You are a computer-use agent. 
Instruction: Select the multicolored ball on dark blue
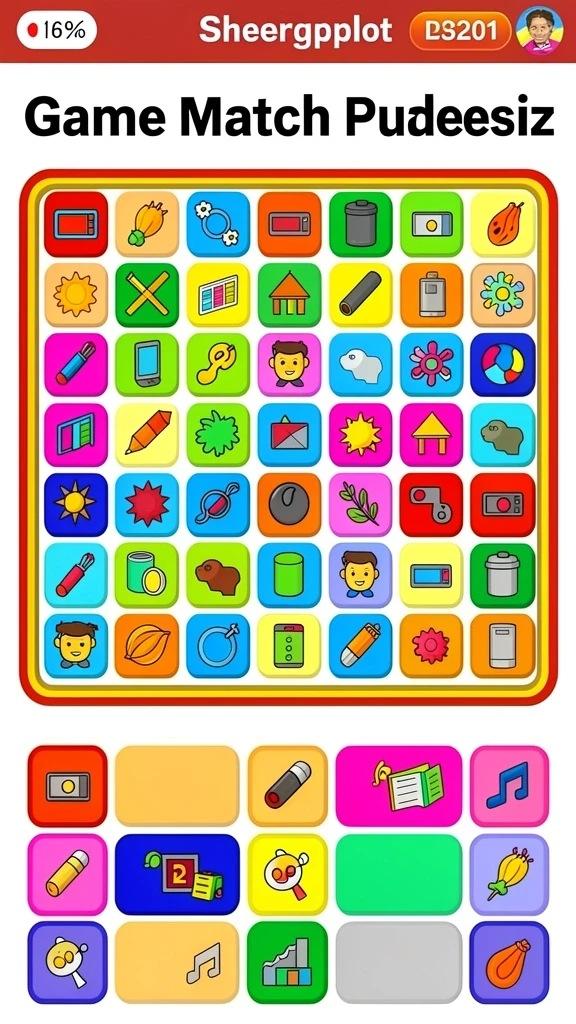point(503,364)
